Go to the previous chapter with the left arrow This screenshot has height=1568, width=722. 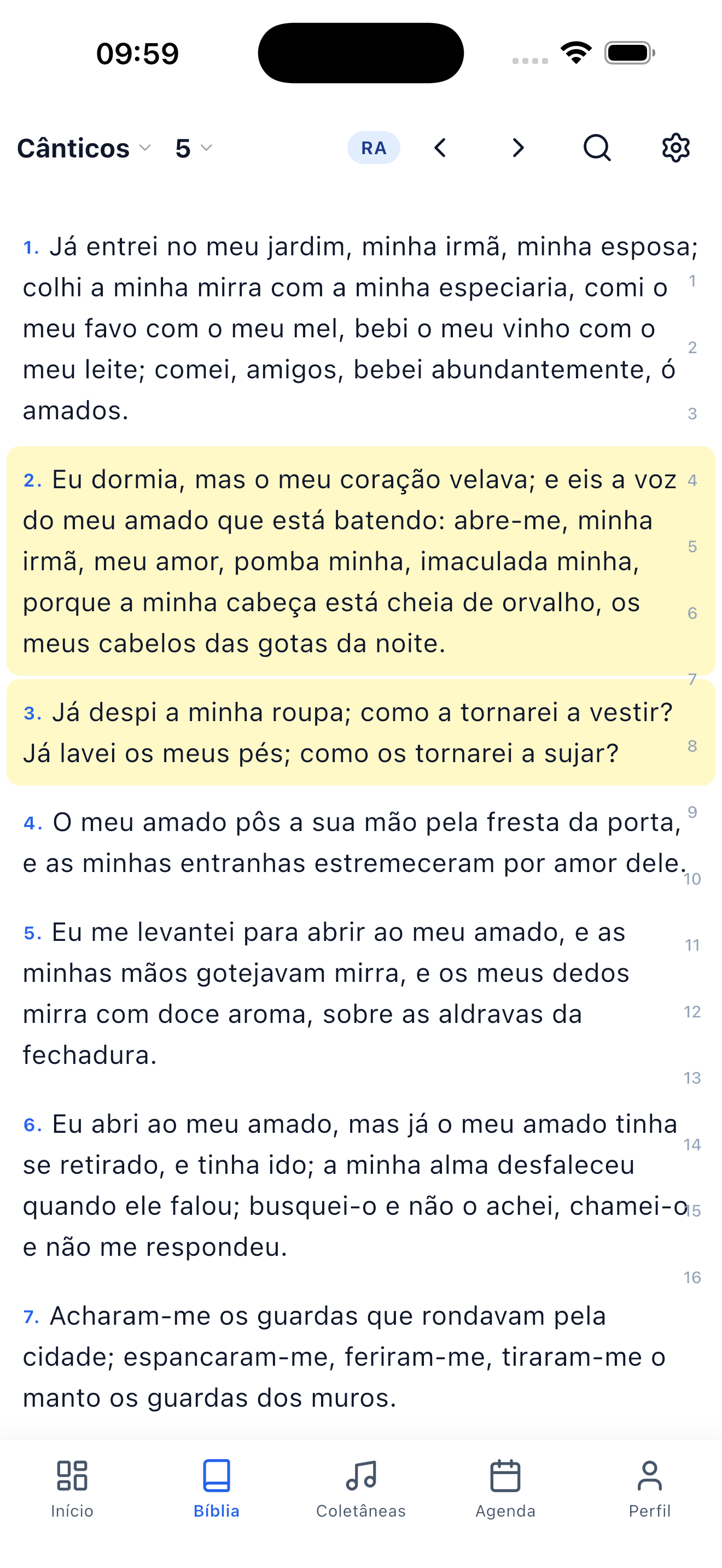click(x=440, y=148)
